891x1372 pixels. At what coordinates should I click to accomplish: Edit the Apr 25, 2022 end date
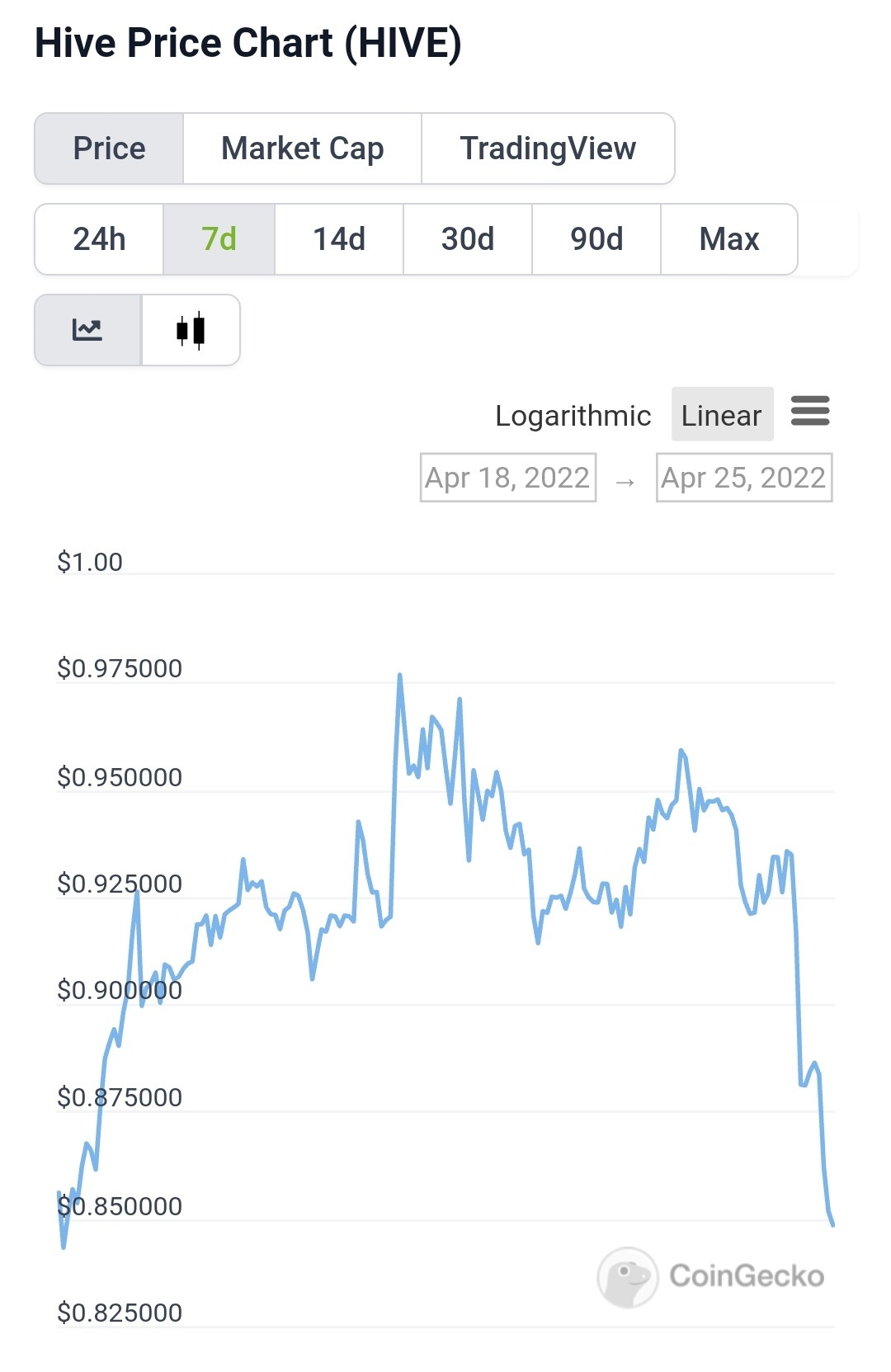(x=744, y=478)
